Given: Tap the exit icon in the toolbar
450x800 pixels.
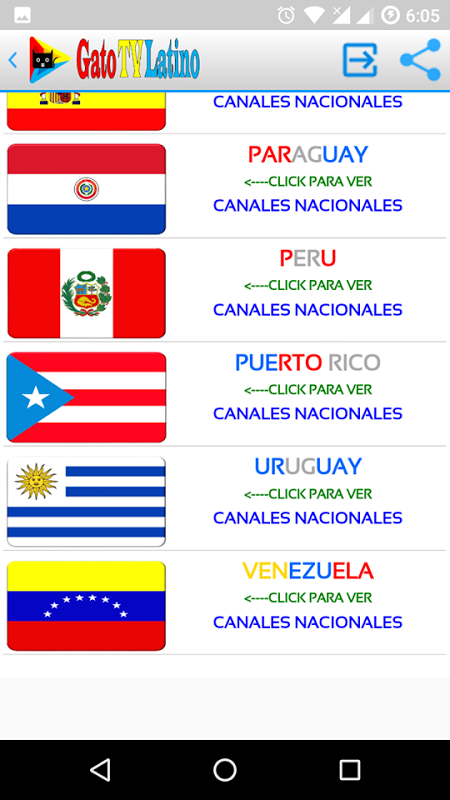Looking at the screenshot, I should pyautogui.click(x=360, y=60).
